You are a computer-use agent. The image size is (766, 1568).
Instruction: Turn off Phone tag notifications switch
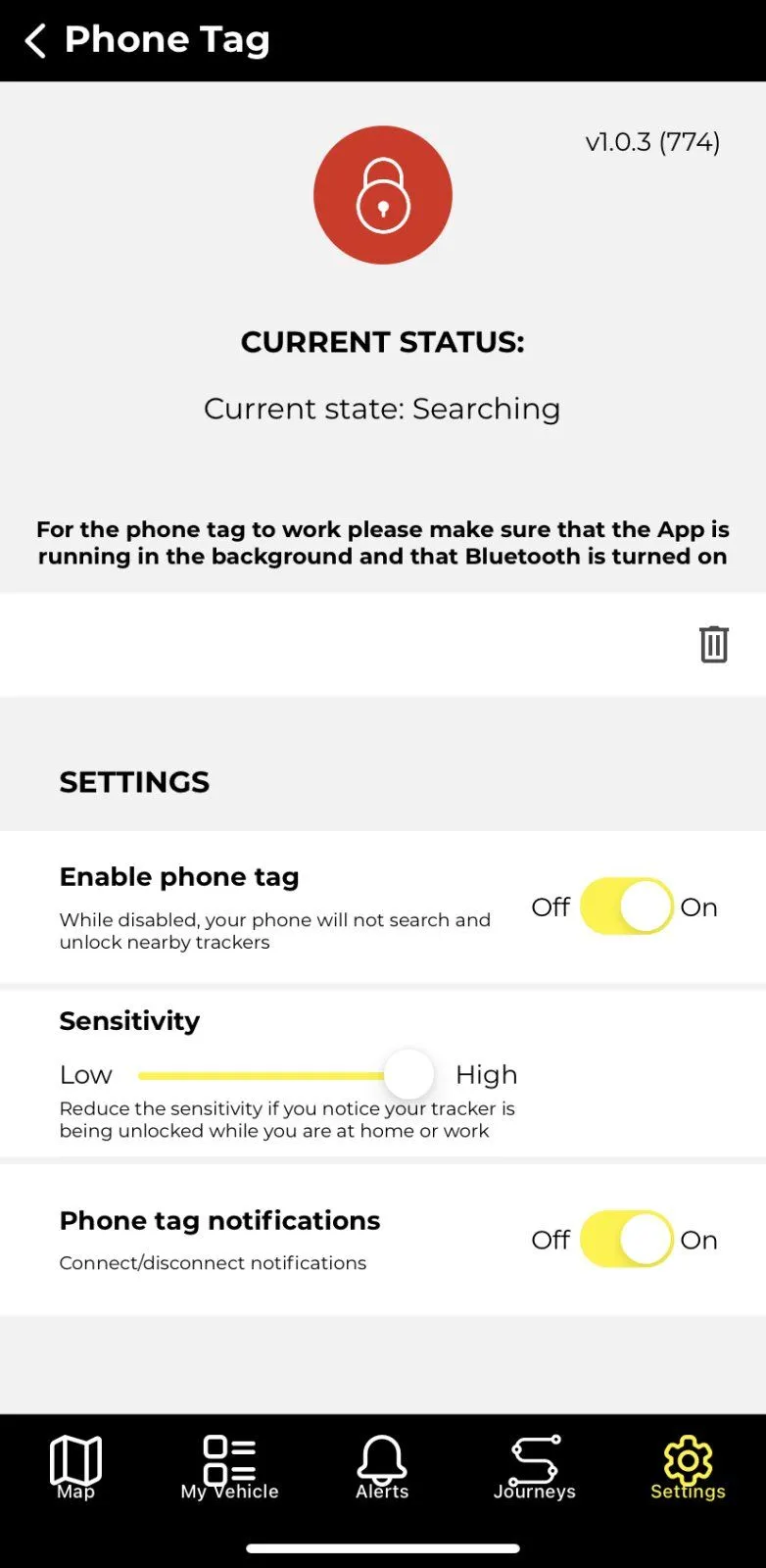pyautogui.click(x=626, y=1240)
